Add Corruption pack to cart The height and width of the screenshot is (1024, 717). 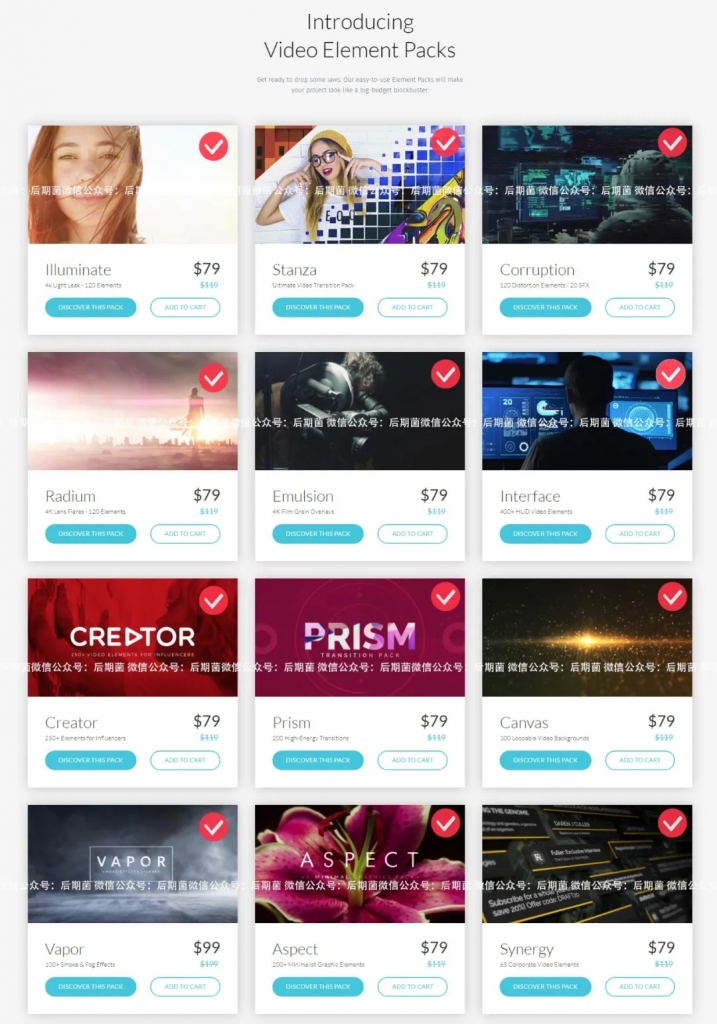639,307
